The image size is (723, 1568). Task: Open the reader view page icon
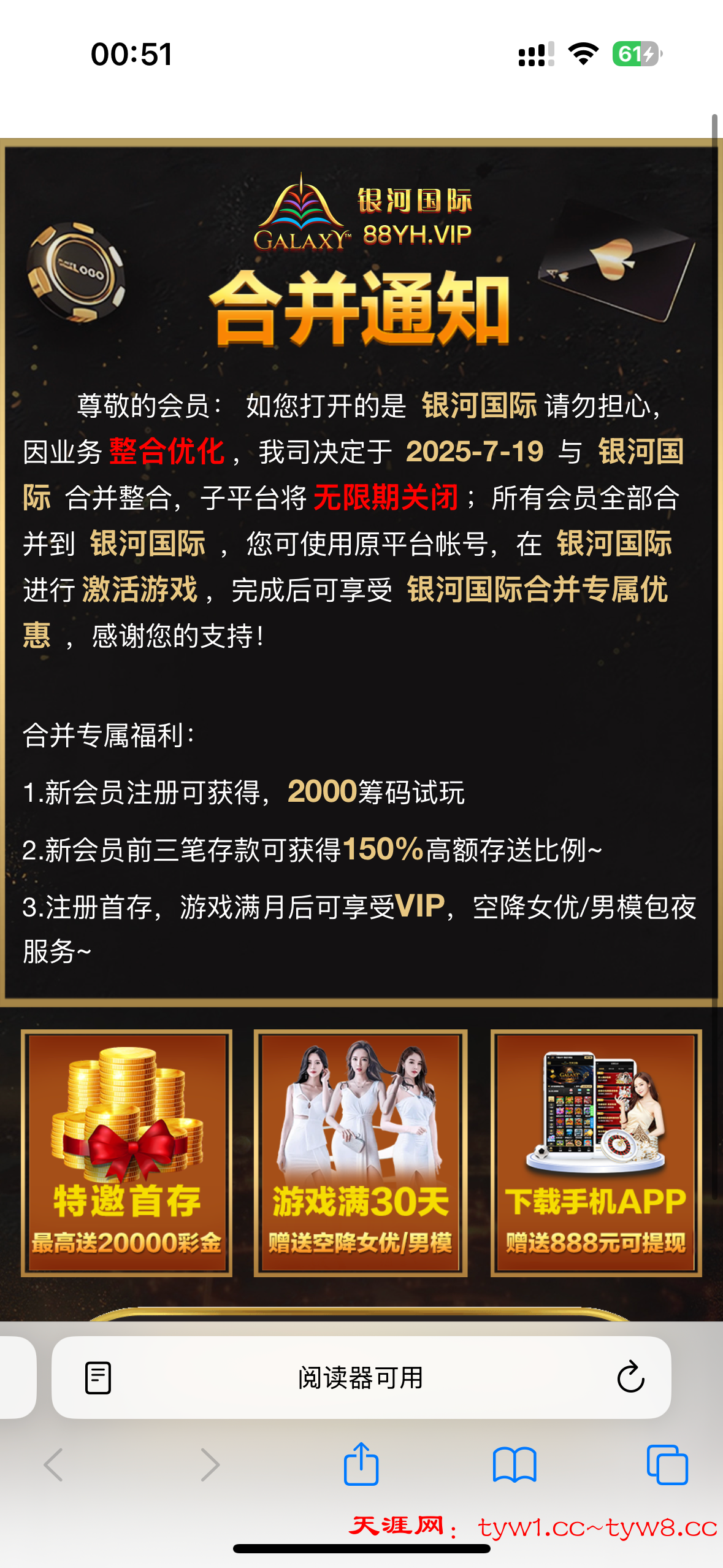(x=98, y=1378)
